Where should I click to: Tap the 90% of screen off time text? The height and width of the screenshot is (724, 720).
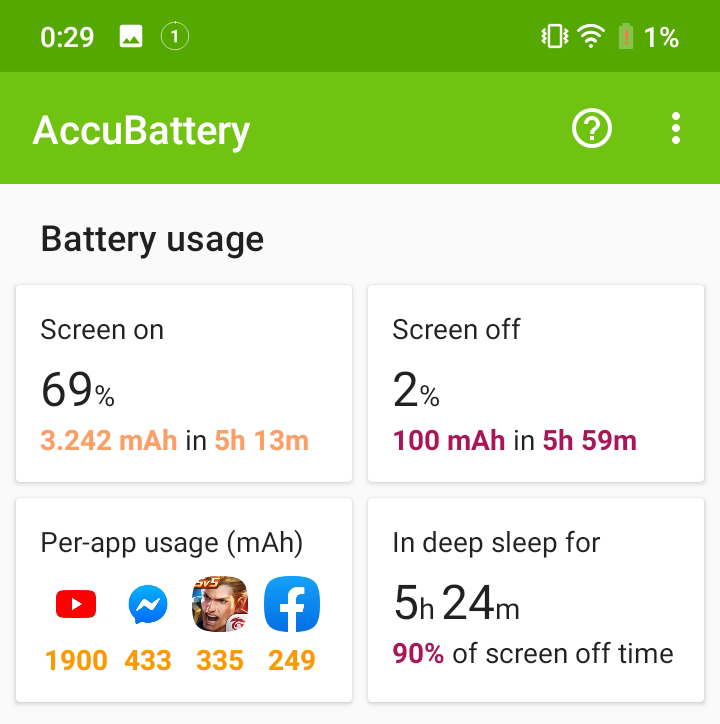[x=536, y=654]
